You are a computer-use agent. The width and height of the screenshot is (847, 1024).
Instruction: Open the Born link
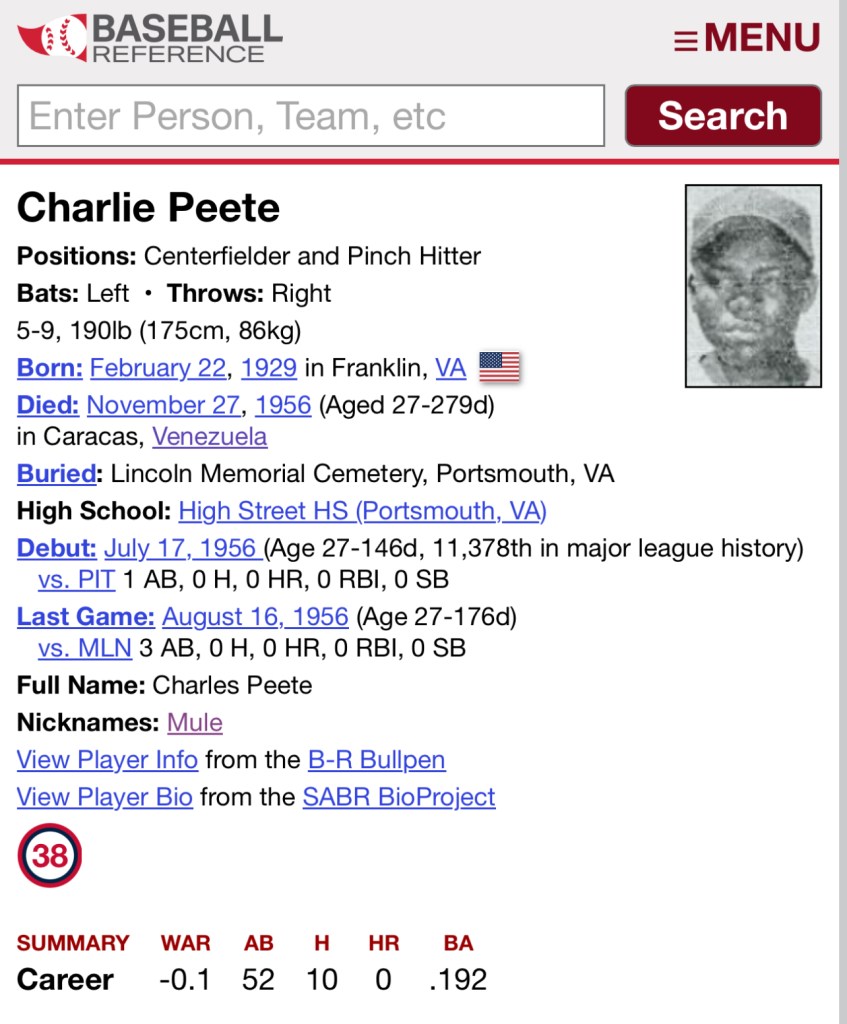tap(49, 368)
